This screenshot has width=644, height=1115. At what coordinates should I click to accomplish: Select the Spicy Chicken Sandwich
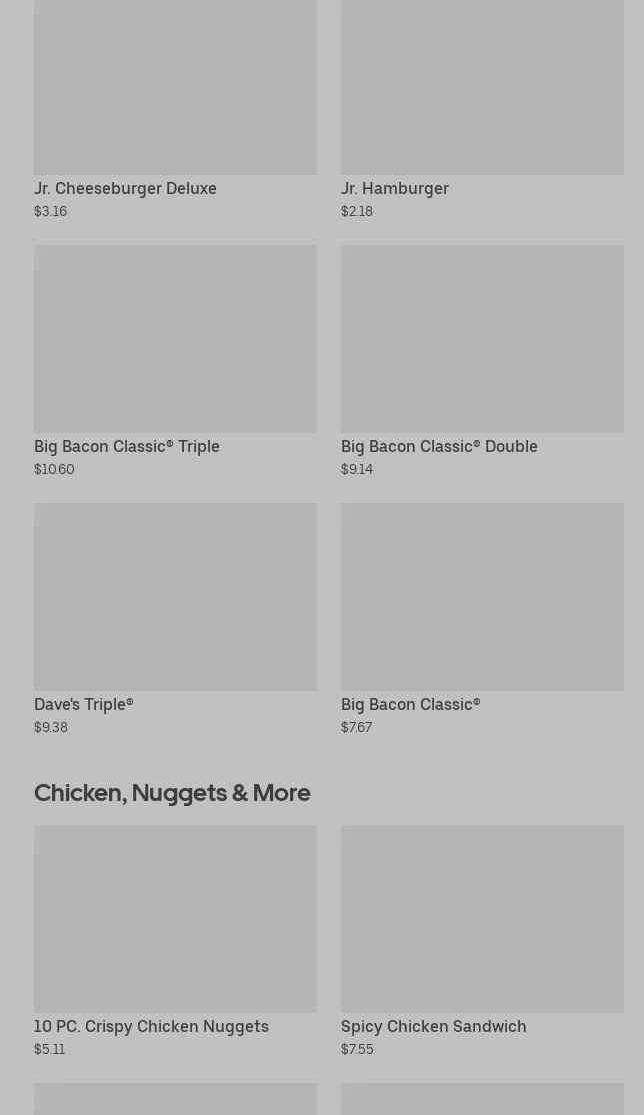(482, 941)
